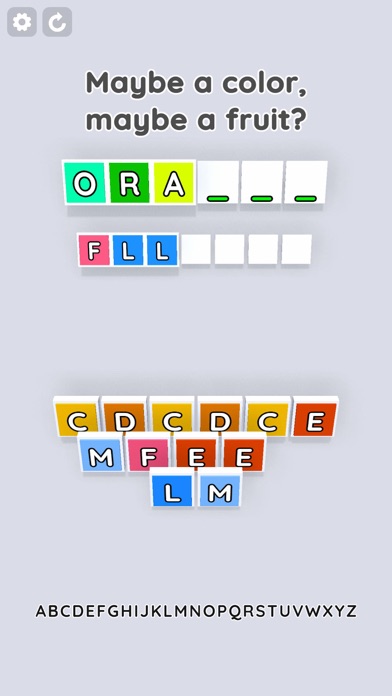
Task: Select the blue L tile in the letter pile
Action: 172,490
